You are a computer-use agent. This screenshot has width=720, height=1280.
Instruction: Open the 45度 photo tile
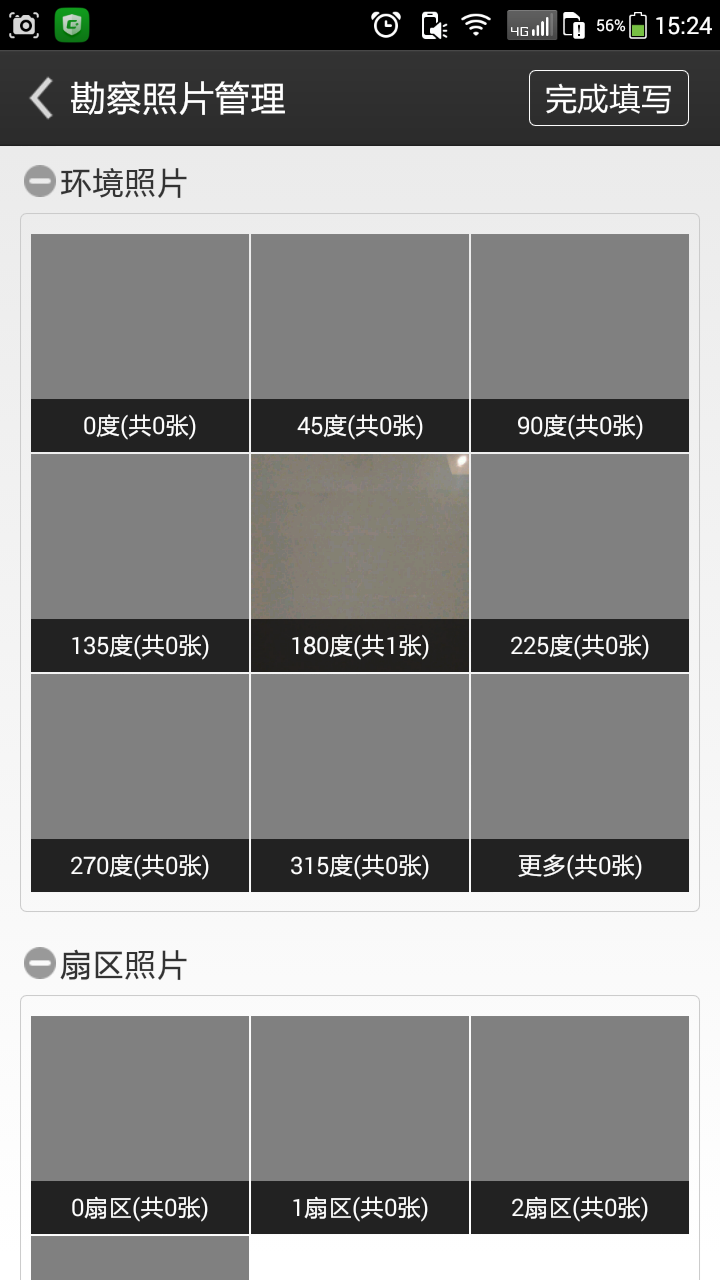point(360,342)
